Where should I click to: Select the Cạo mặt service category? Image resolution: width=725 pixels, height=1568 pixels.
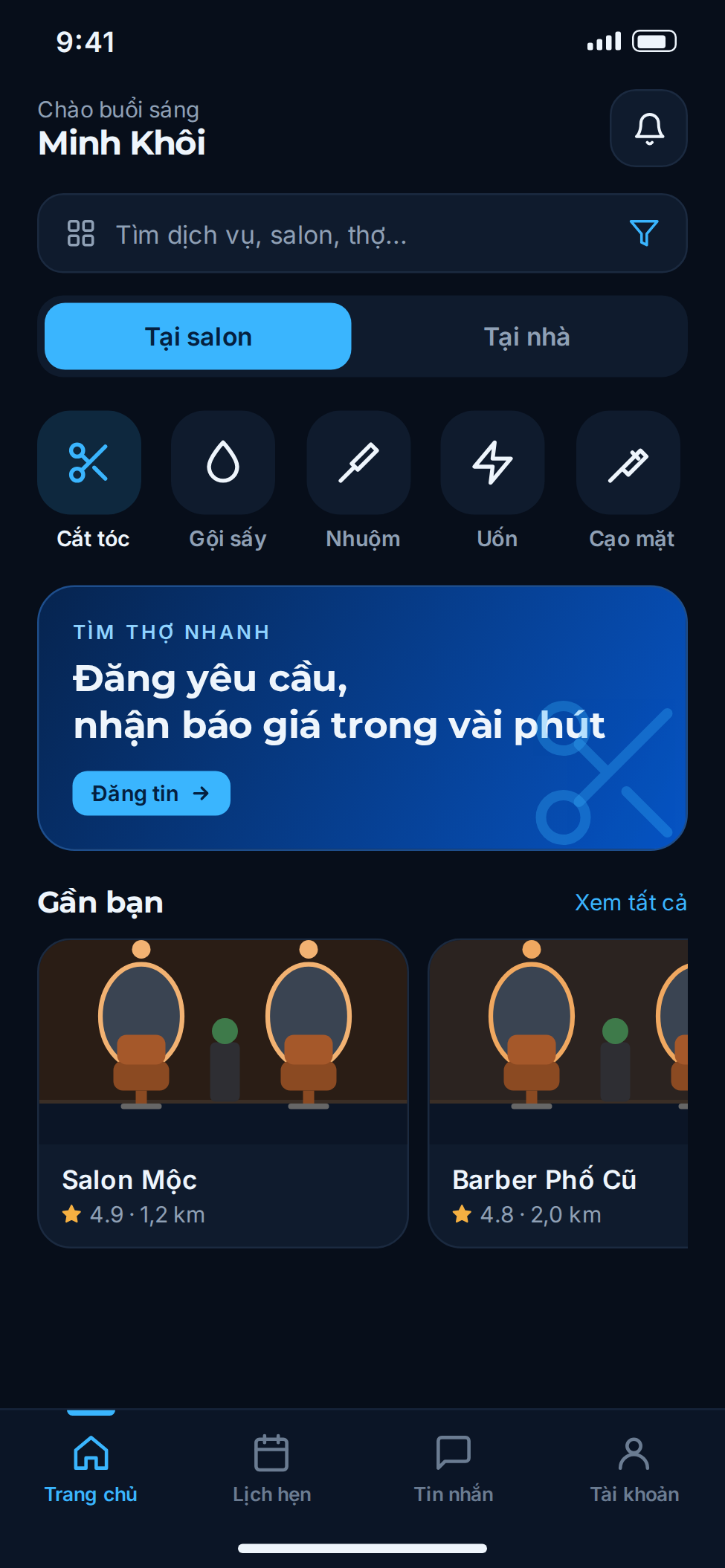click(x=629, y=481)
